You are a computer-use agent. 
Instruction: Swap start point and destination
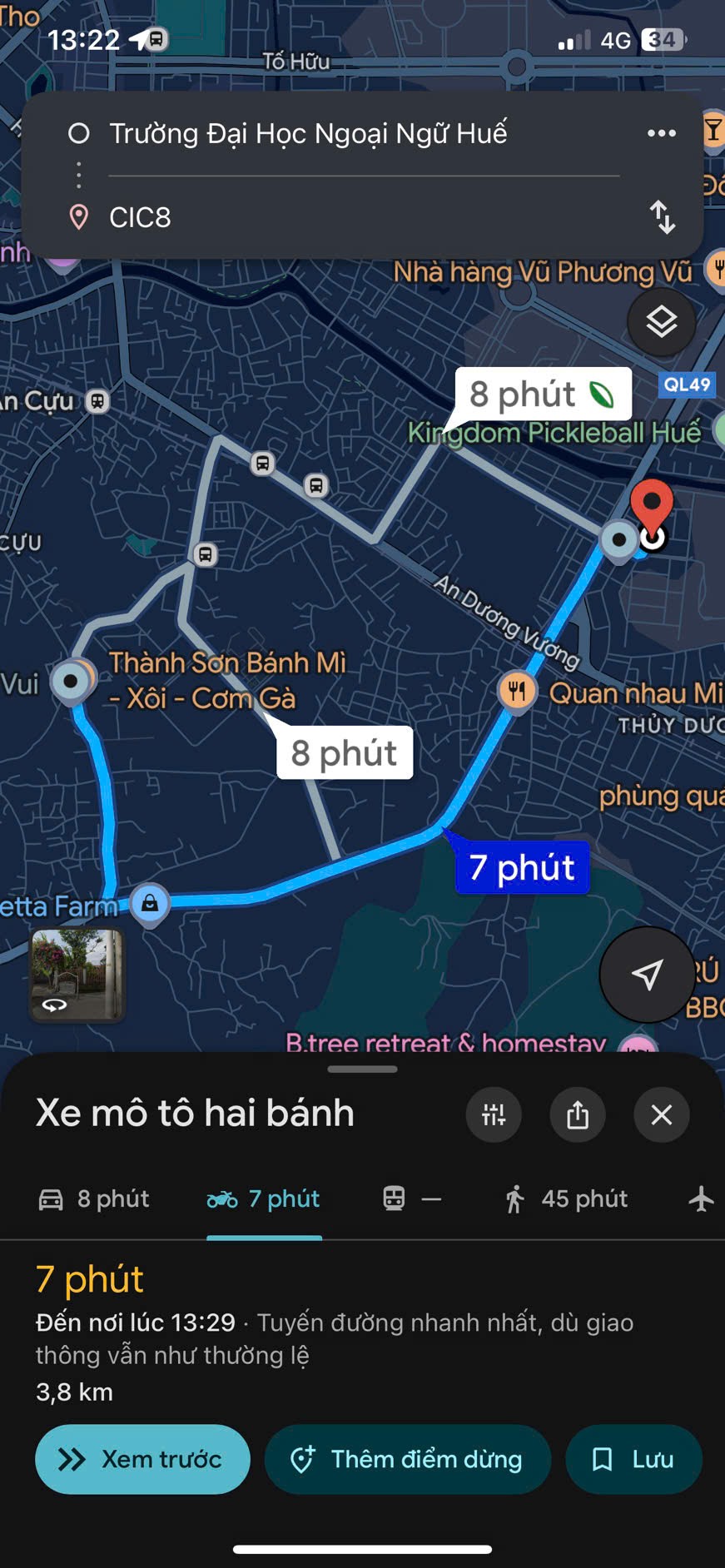tap(662, 217)
